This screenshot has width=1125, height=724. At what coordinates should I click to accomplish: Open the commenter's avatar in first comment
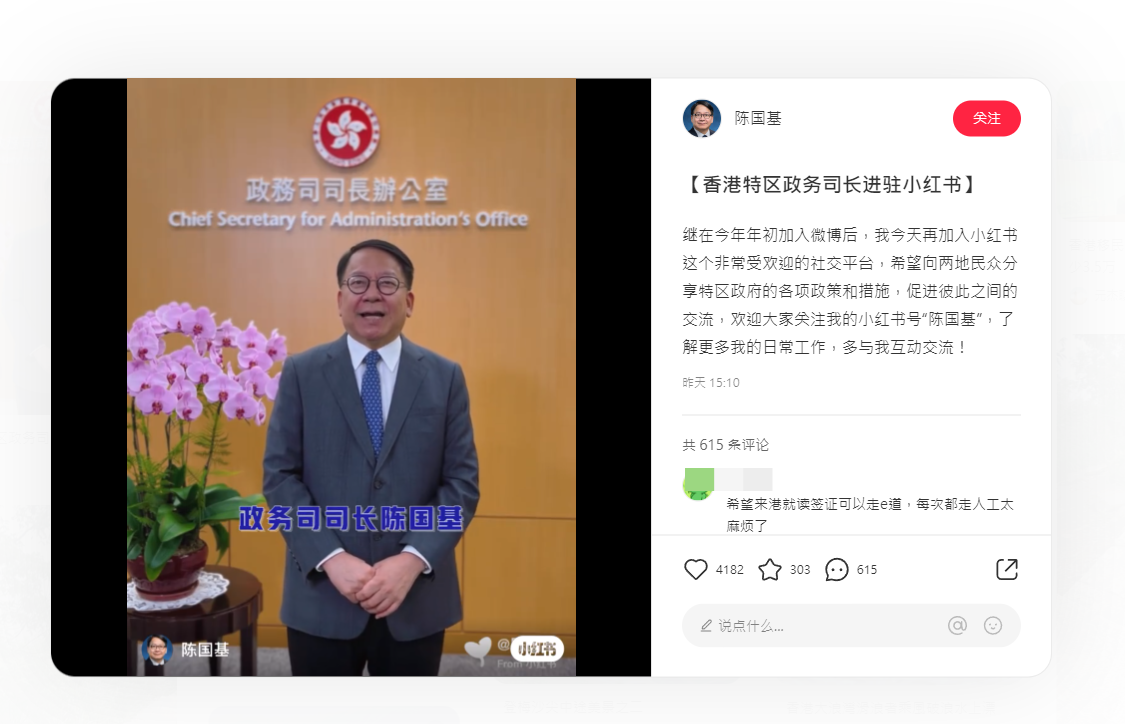[698, 486]
